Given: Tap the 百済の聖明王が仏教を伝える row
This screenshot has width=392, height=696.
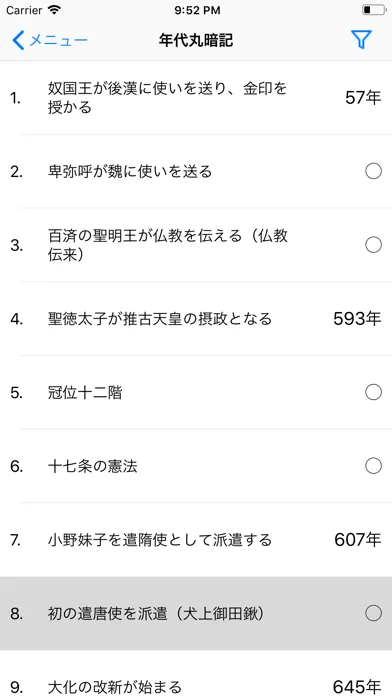Looking at the screenshot, I should pyautogui.click(x=196, y=245).
